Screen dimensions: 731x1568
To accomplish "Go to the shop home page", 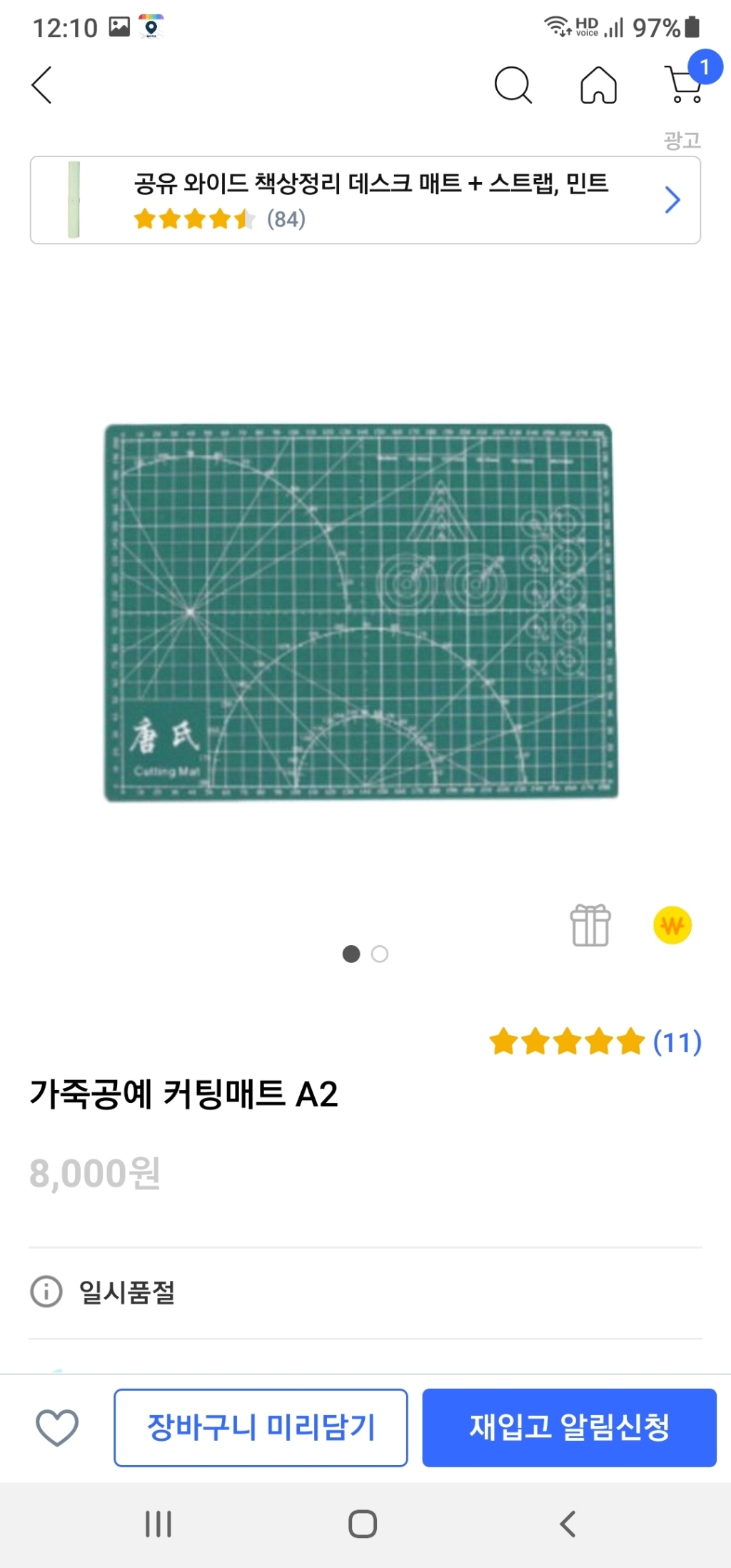I will pyautogui.click(x=598, y=85).
